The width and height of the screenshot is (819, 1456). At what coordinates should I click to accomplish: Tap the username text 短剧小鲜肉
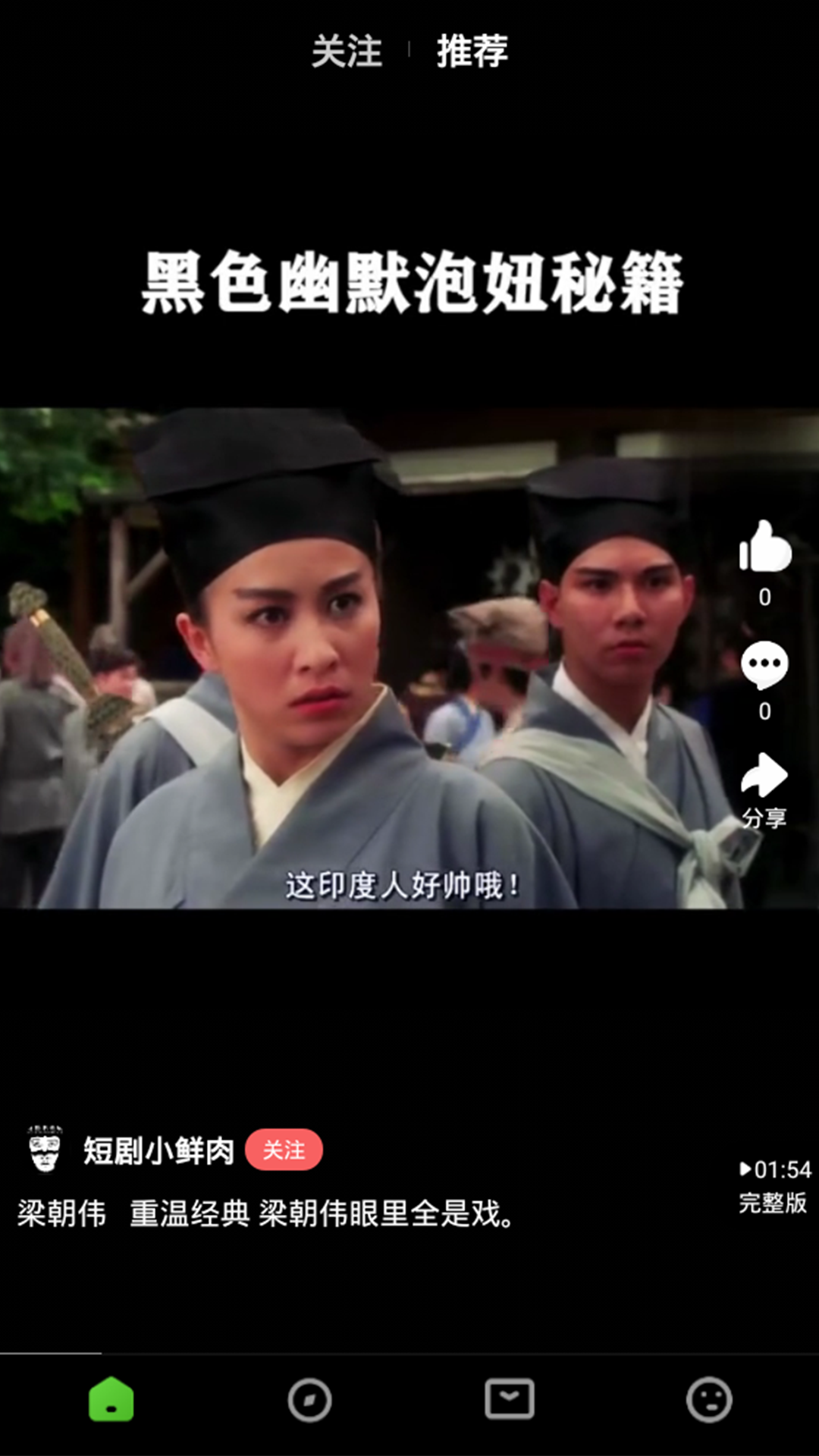pos(159,1151)
